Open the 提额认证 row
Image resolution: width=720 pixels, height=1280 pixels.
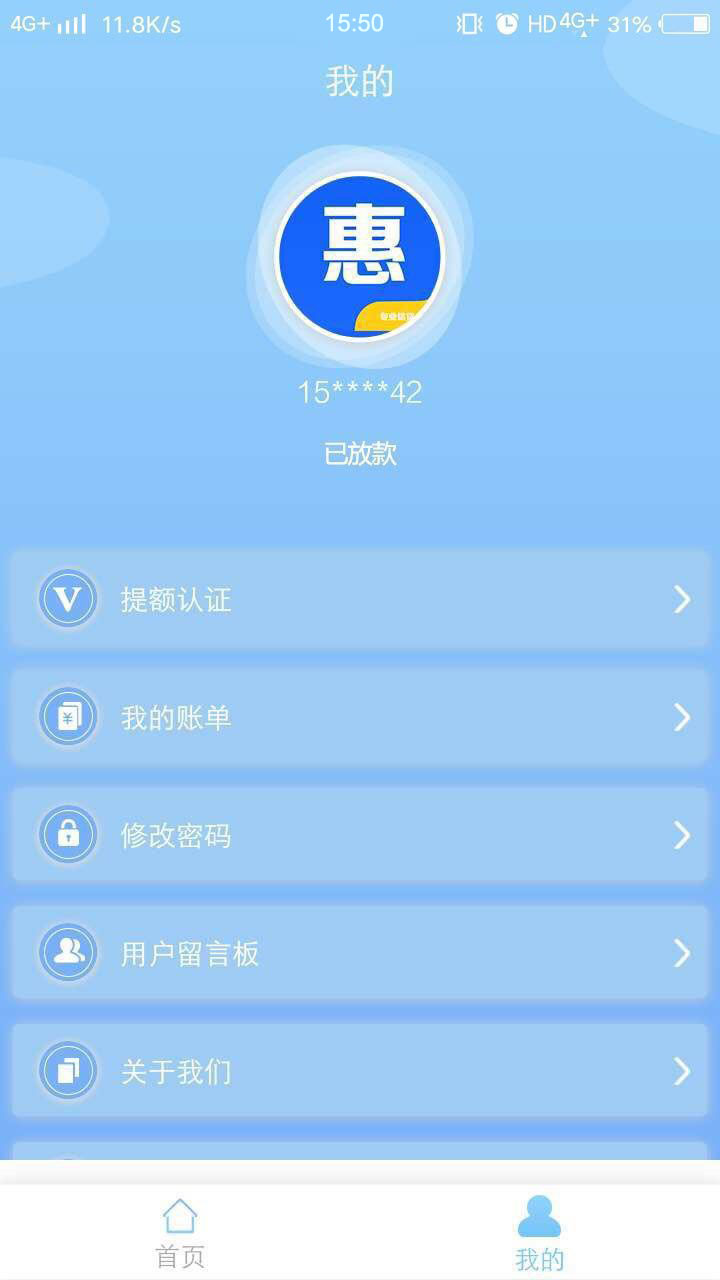pyautogui.click(x=360, y=599)
